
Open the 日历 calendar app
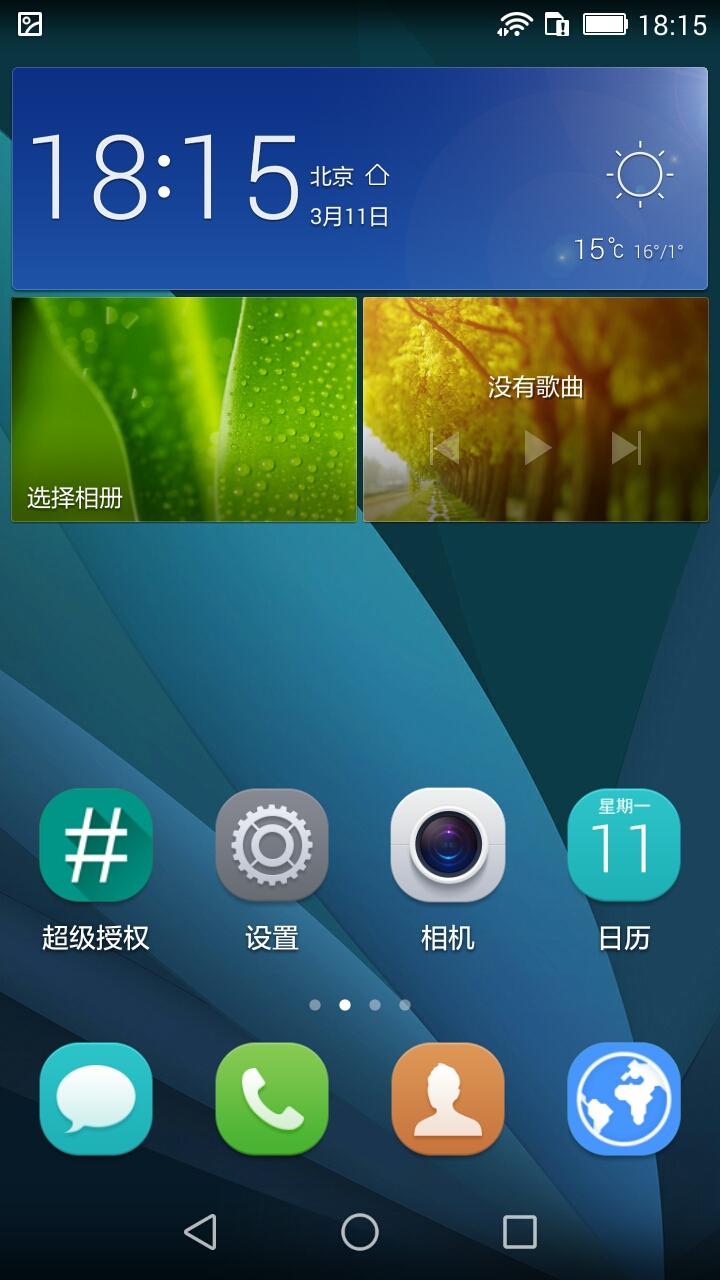624,846
